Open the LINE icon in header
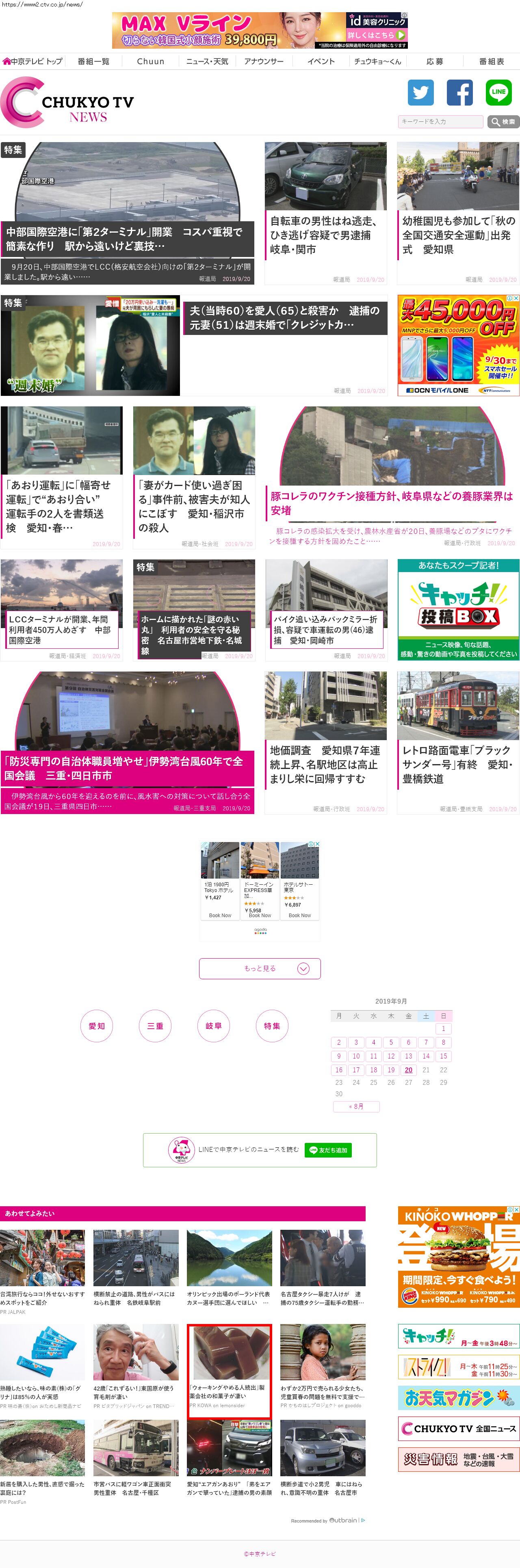This screenshot has width=520, height=1568. (498, 93)
